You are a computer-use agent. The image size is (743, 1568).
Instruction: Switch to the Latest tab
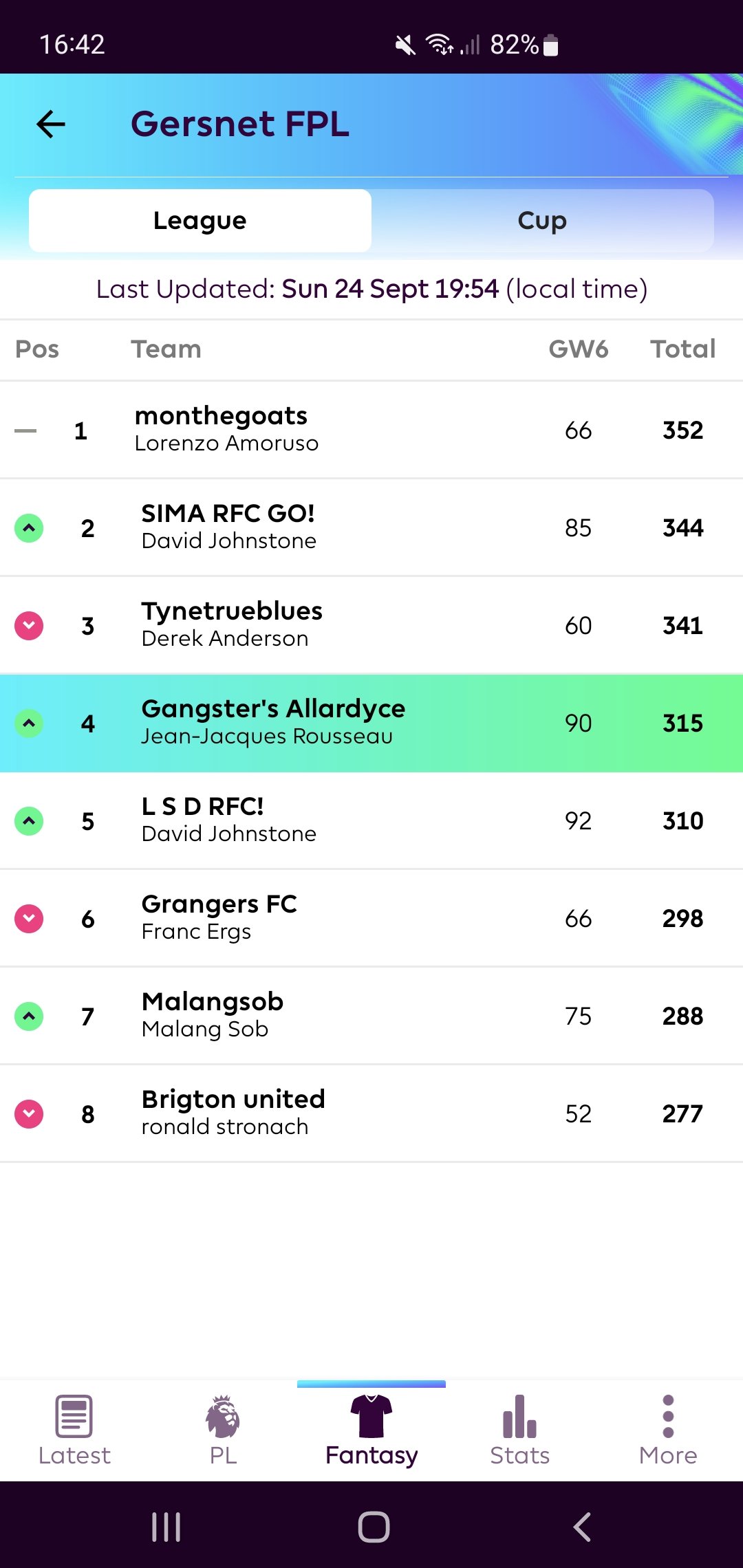click(74, 1430)
